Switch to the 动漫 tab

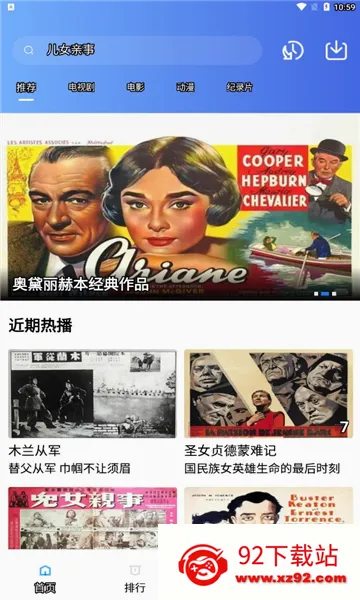point(186,87)
